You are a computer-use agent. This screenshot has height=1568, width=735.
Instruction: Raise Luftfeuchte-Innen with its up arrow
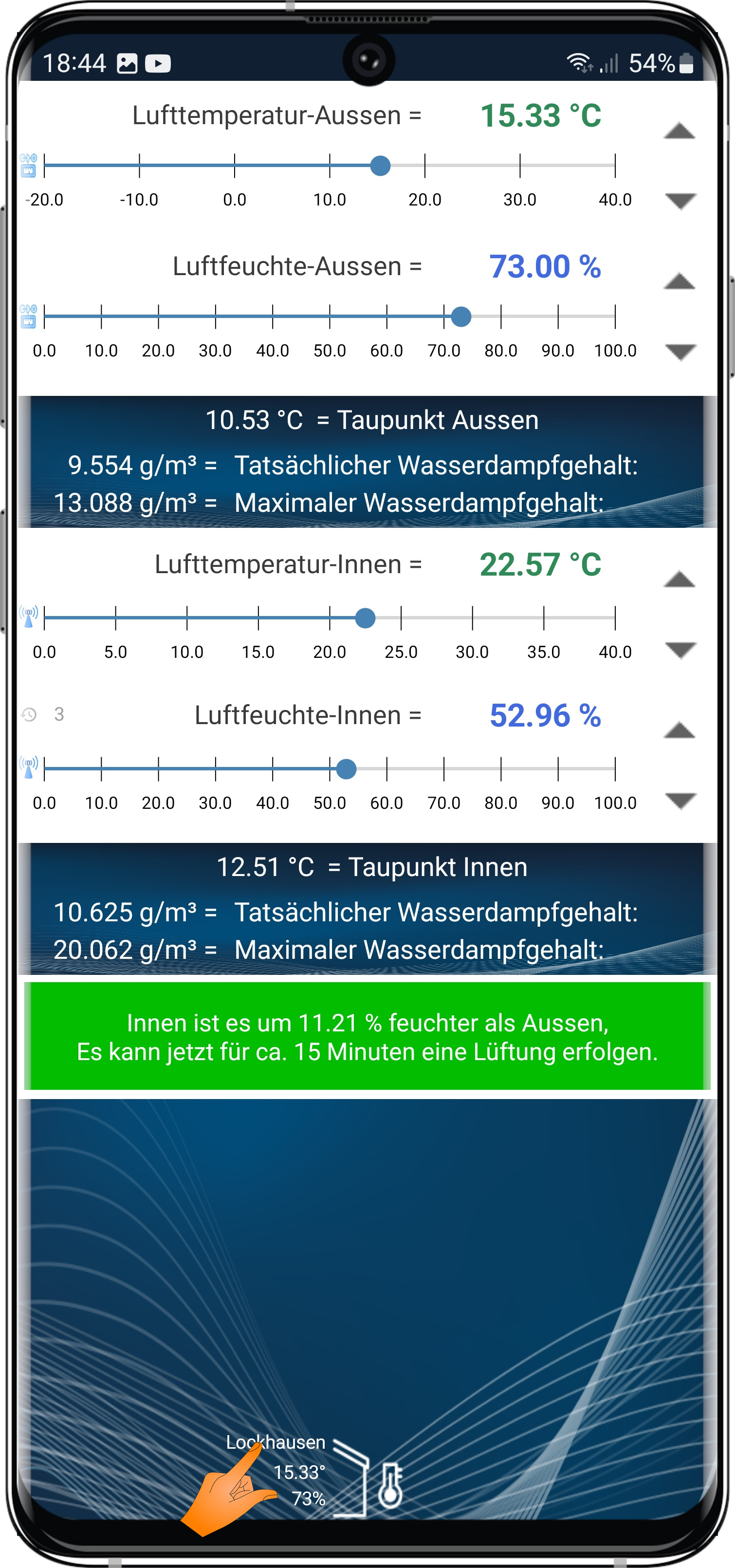point(679,730)
